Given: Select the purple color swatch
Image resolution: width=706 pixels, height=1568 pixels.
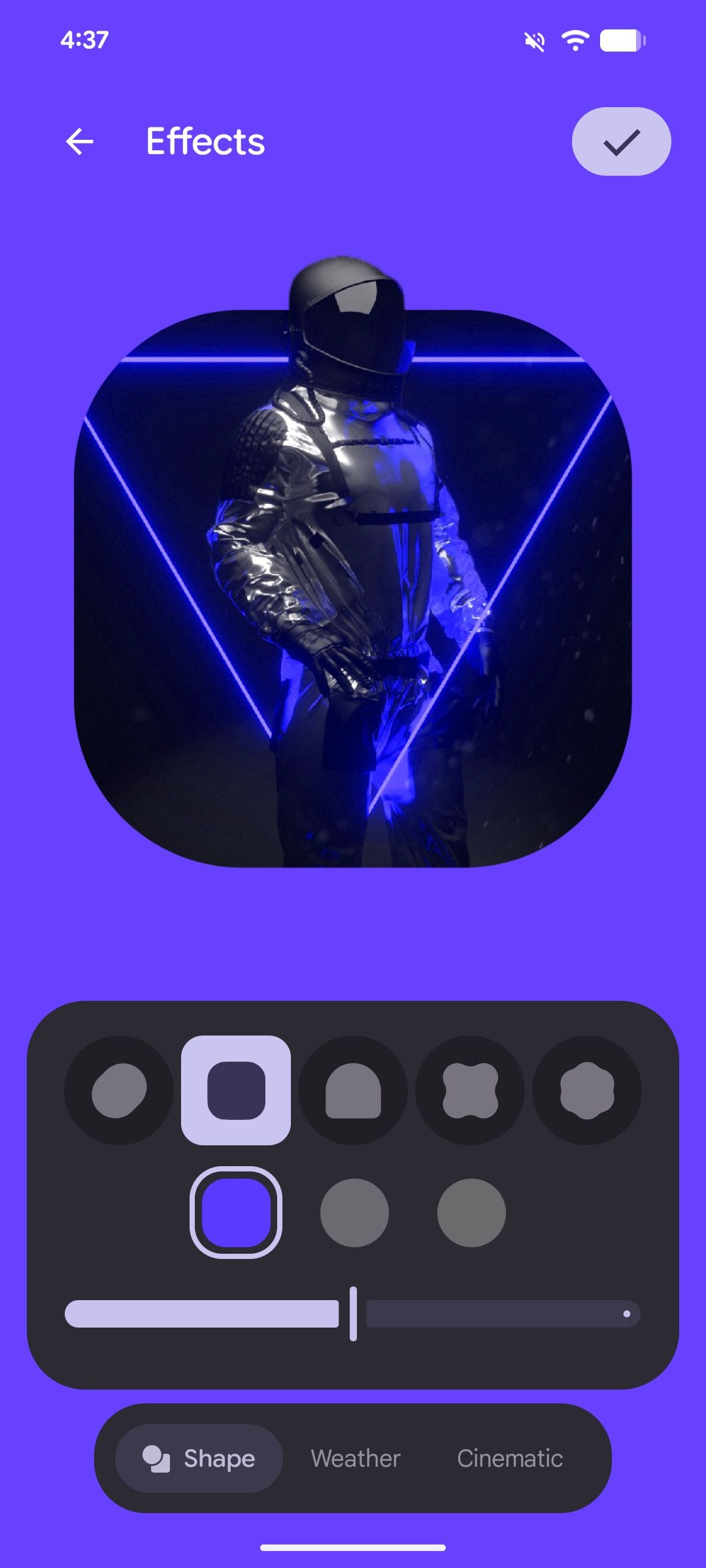Looking at the screenshot, I should click(236, 1213).
